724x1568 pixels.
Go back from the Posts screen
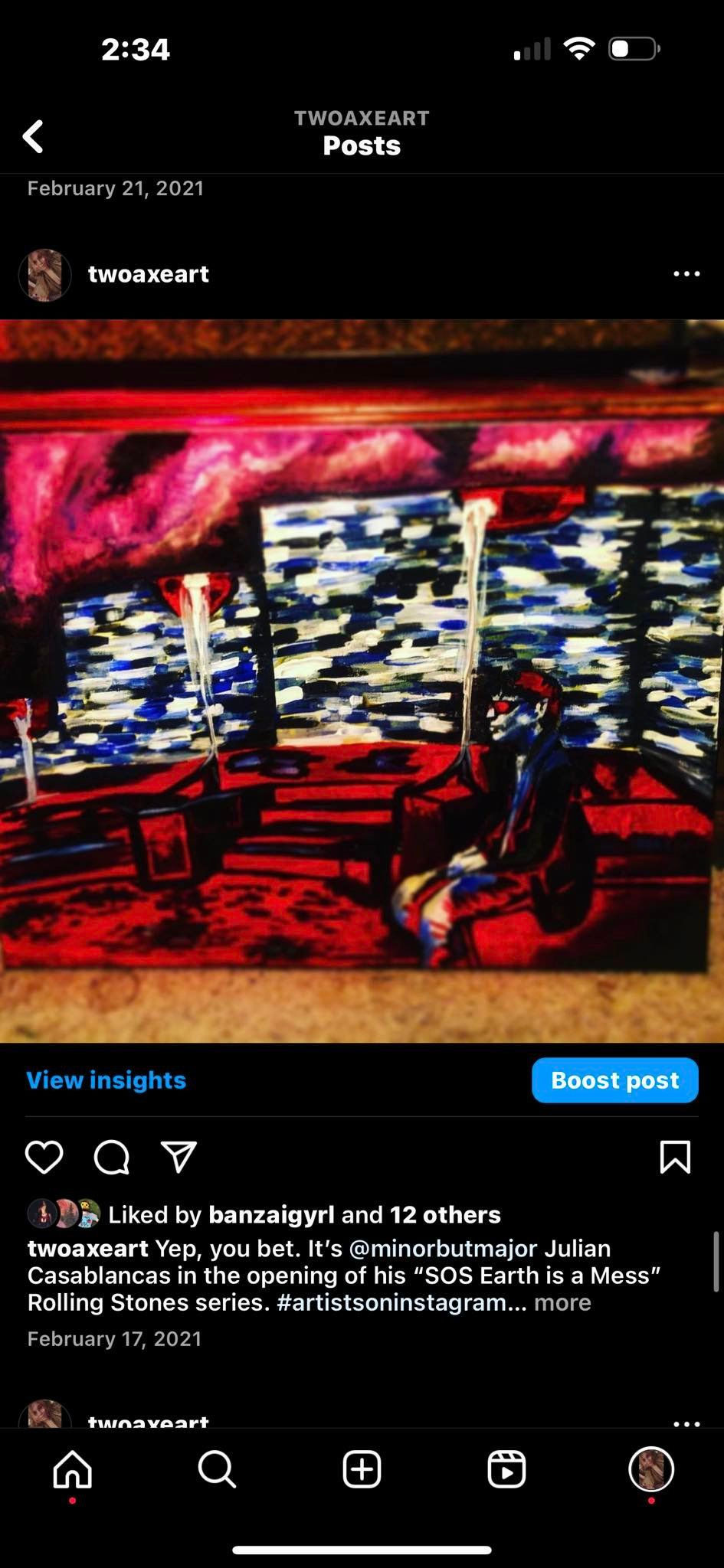click(x=33, y=137)
